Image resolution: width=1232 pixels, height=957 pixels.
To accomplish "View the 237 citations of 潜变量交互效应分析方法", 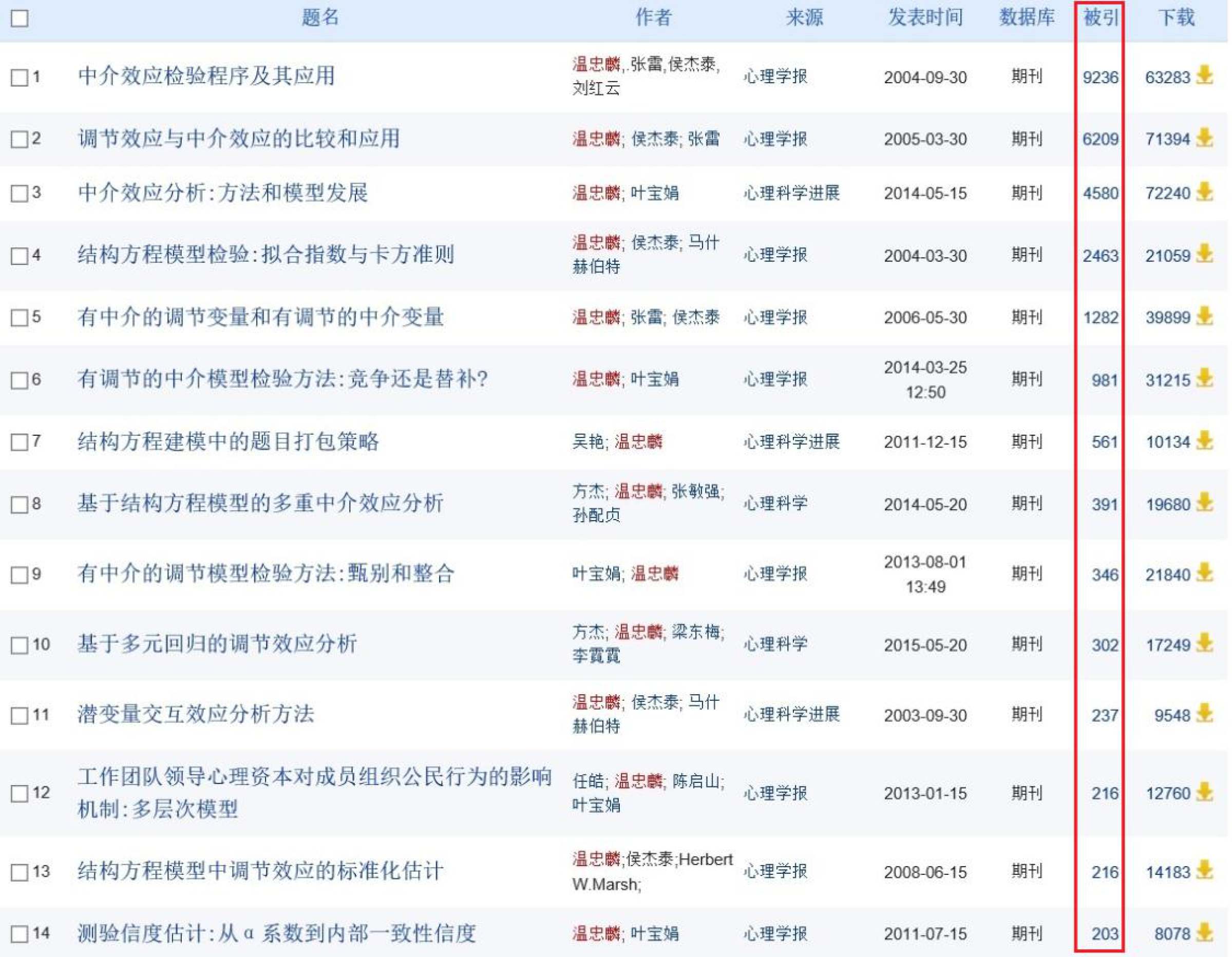I will tap(1105, 715).
